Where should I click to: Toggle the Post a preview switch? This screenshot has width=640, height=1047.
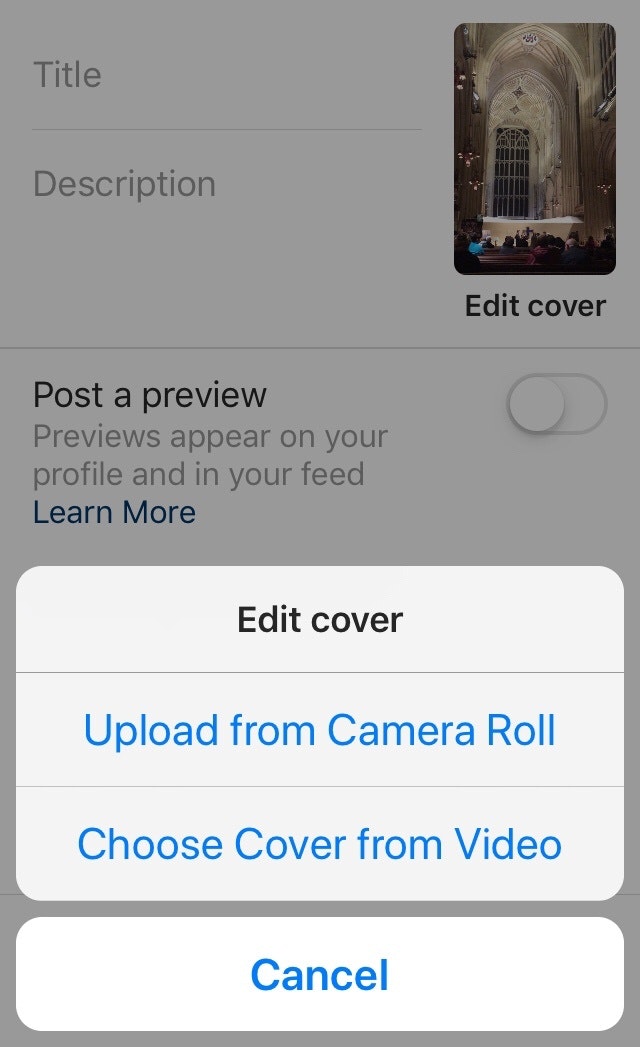click(x=556, y=405)
